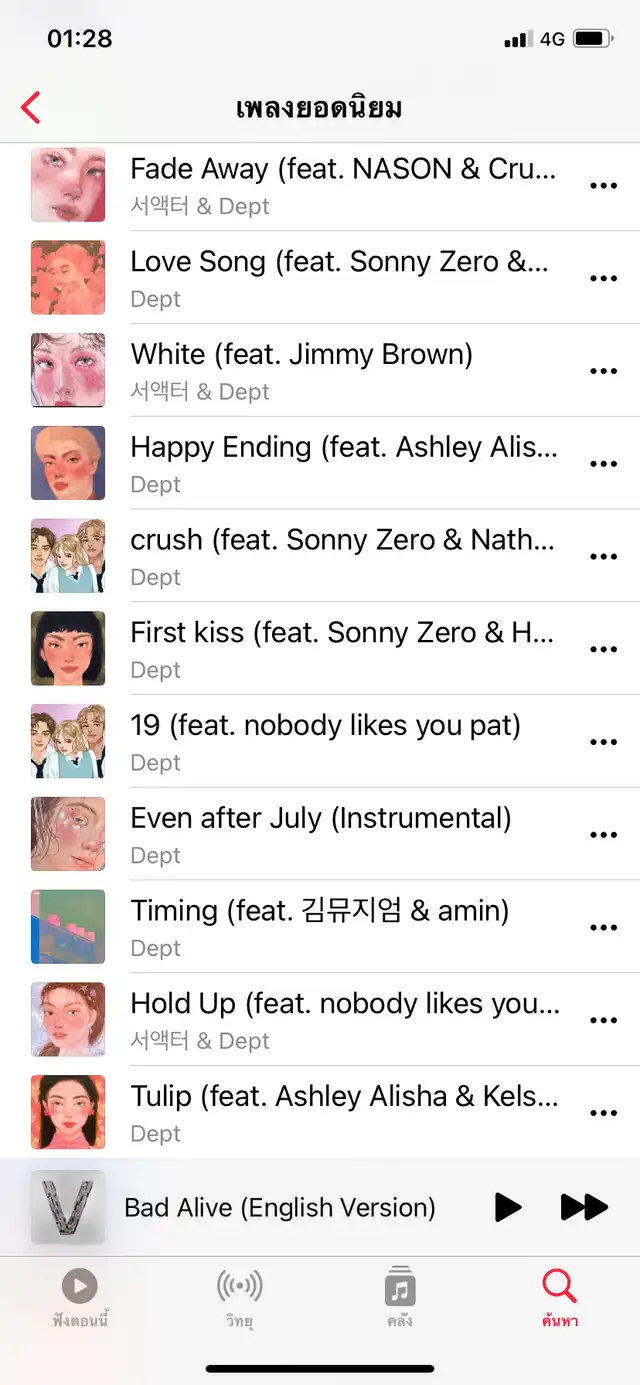This screenshot has width=640, height=1385.
Task: Open more options for Love Song
Action: coord(603,278)
